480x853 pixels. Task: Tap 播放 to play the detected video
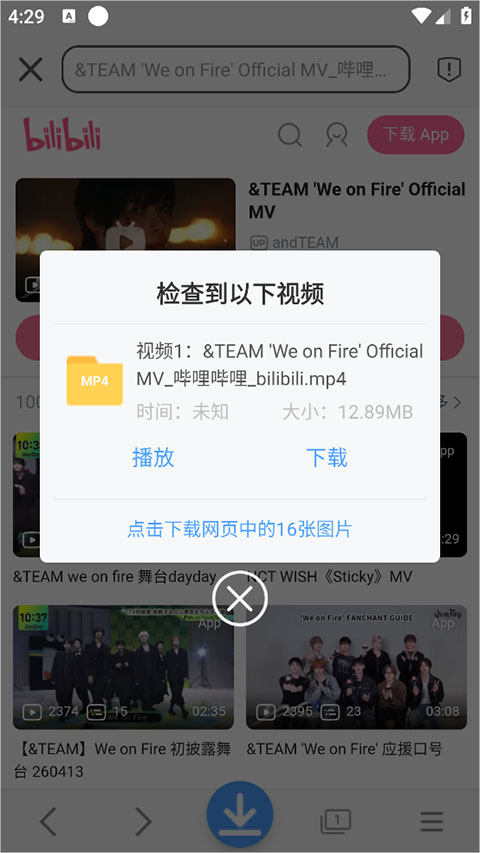point(153,458)
